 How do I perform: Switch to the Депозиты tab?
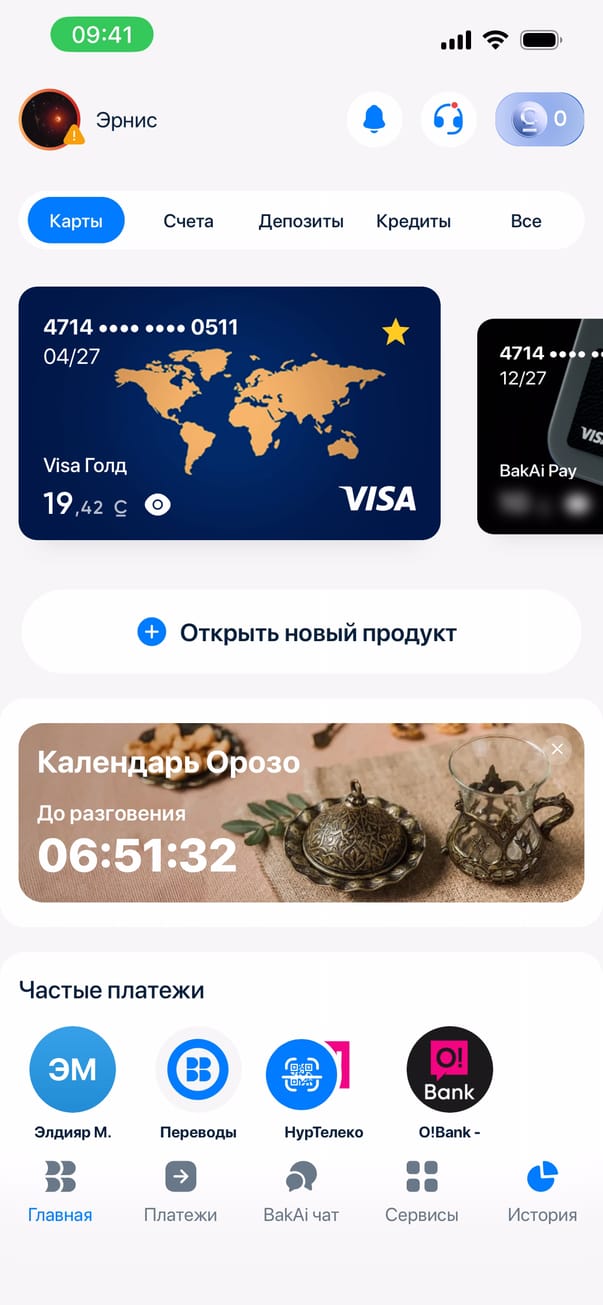pos(301,221)
